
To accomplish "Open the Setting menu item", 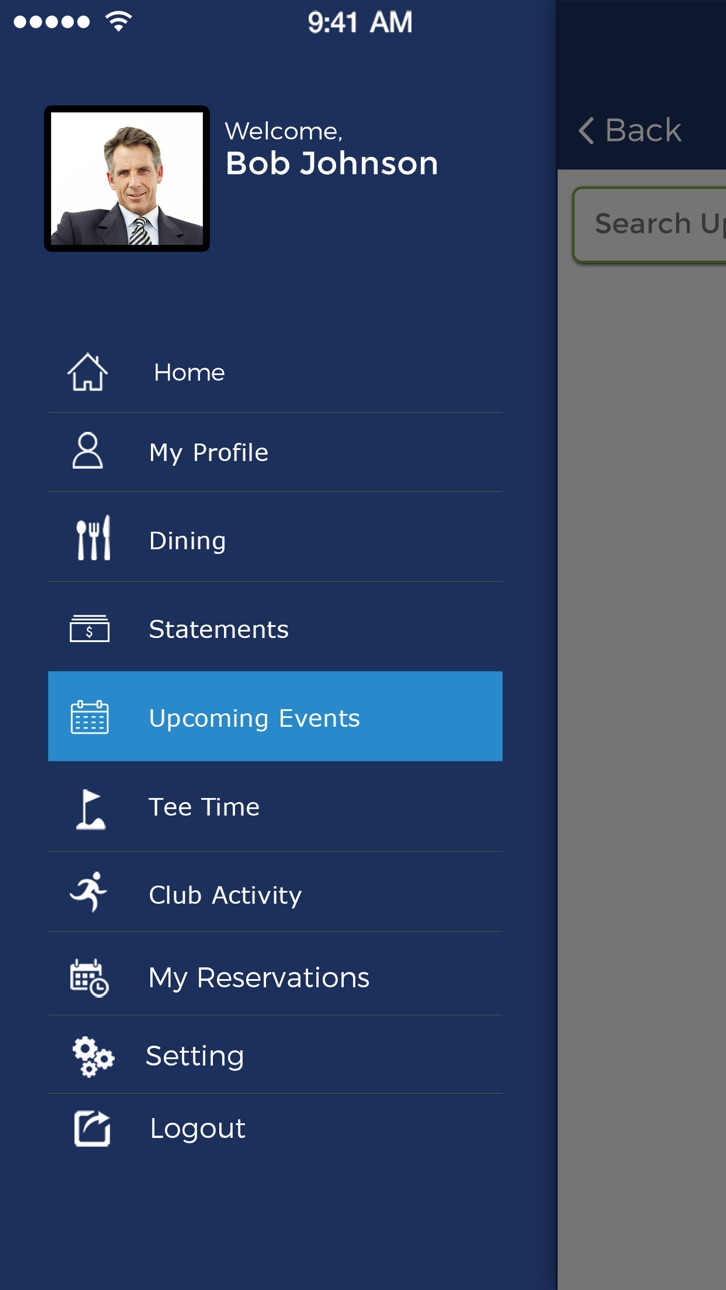I will (x=275, y=1055).
